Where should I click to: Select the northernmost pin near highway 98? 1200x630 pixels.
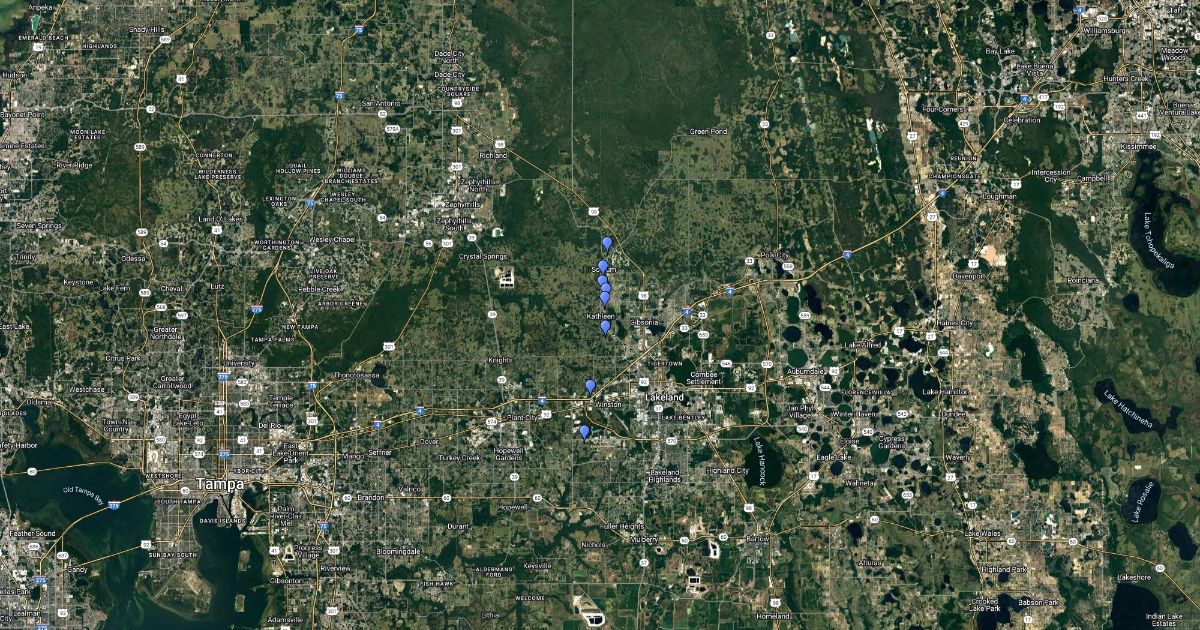pos(607,244)
